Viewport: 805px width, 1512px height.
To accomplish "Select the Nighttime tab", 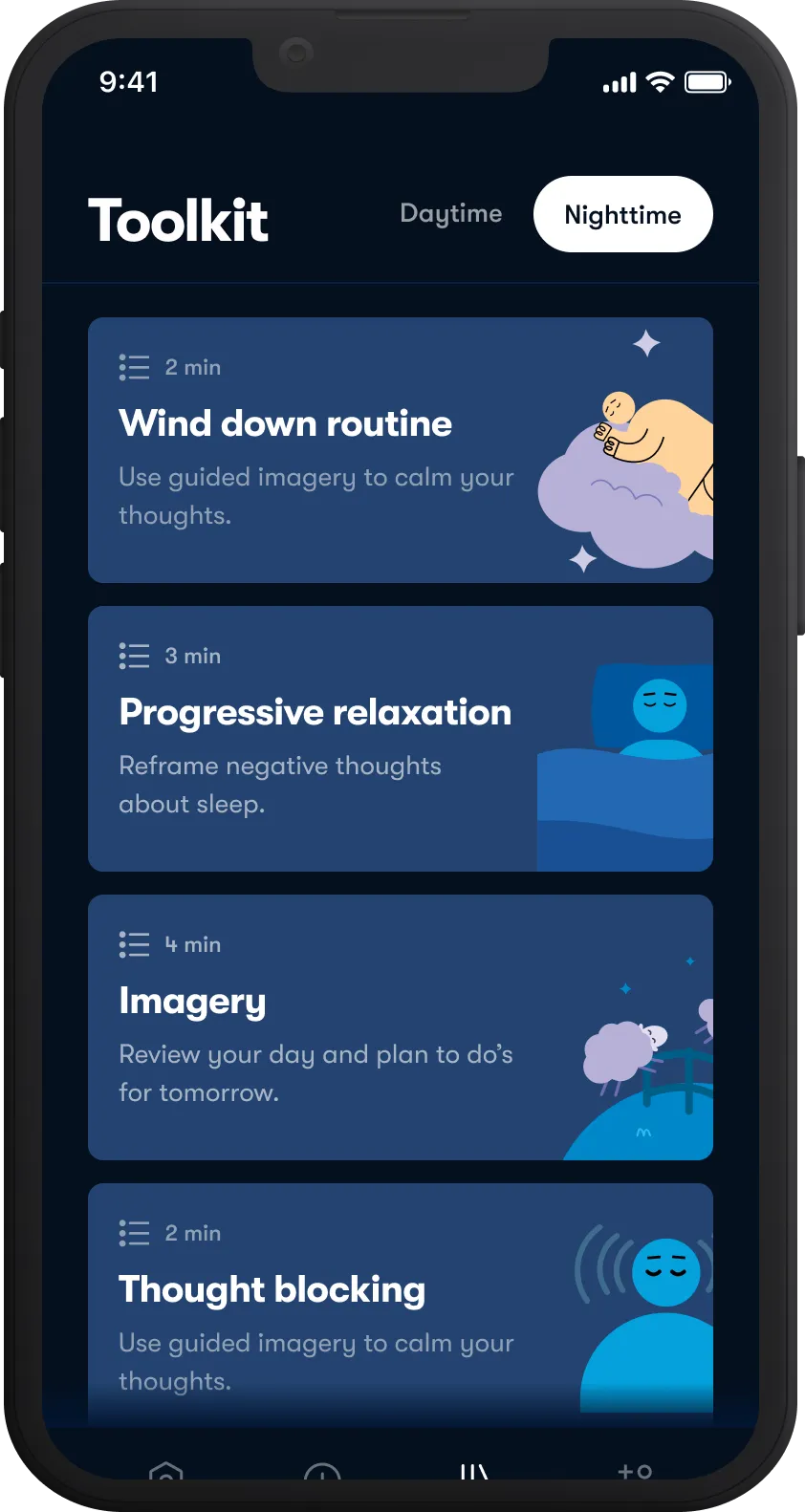I will (623, 214).
